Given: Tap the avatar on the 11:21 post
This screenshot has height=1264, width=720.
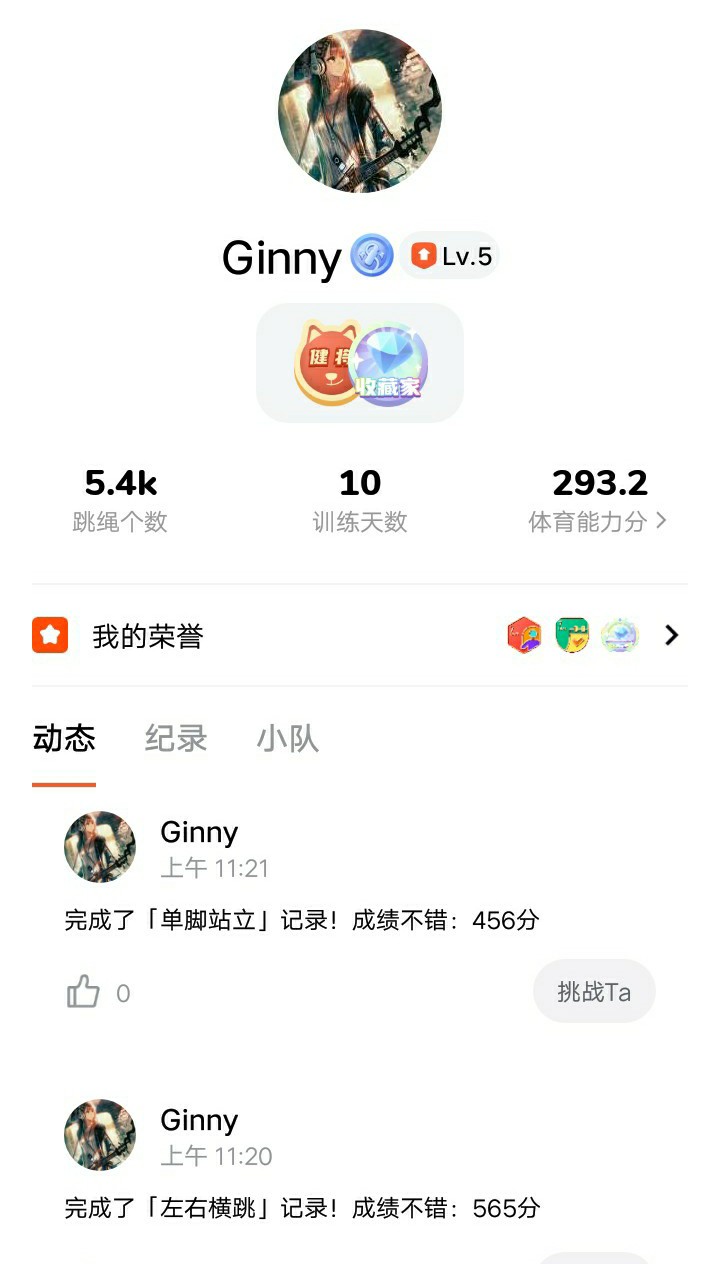Looking at the screenshot, I should coord(99,847).
